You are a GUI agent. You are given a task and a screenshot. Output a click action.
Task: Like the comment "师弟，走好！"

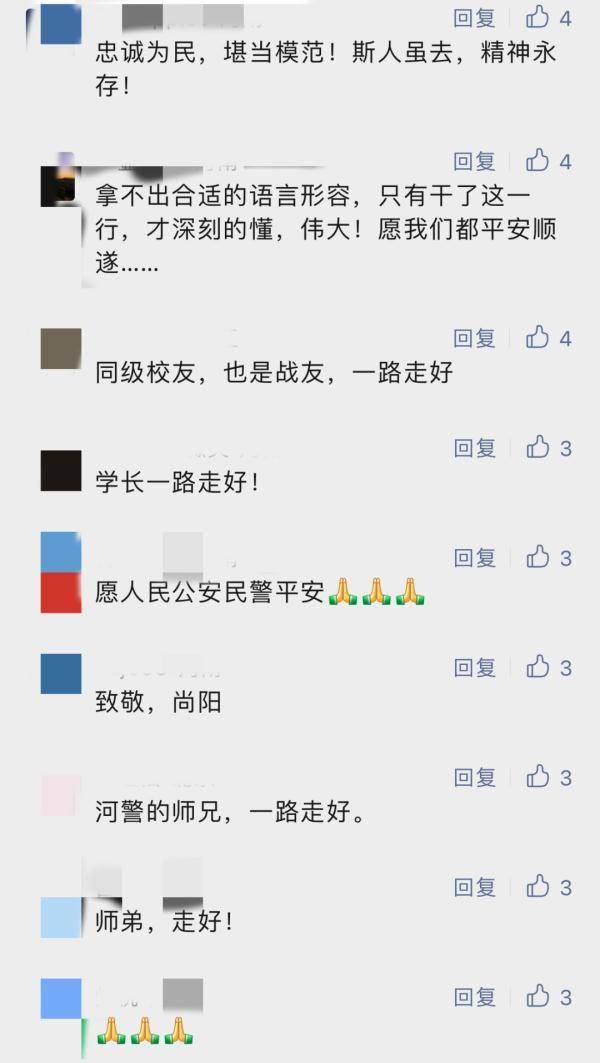[x=539, y=888]
